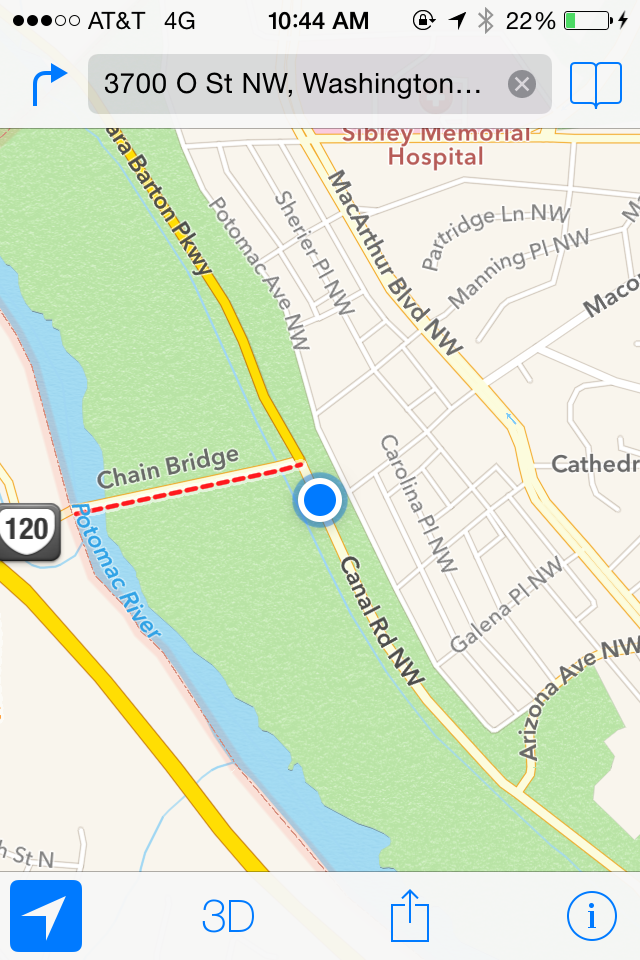This screenshot has width=640, height=960.
Task: Open the bookmarks book icon
Action: click(x=596, y=84)
